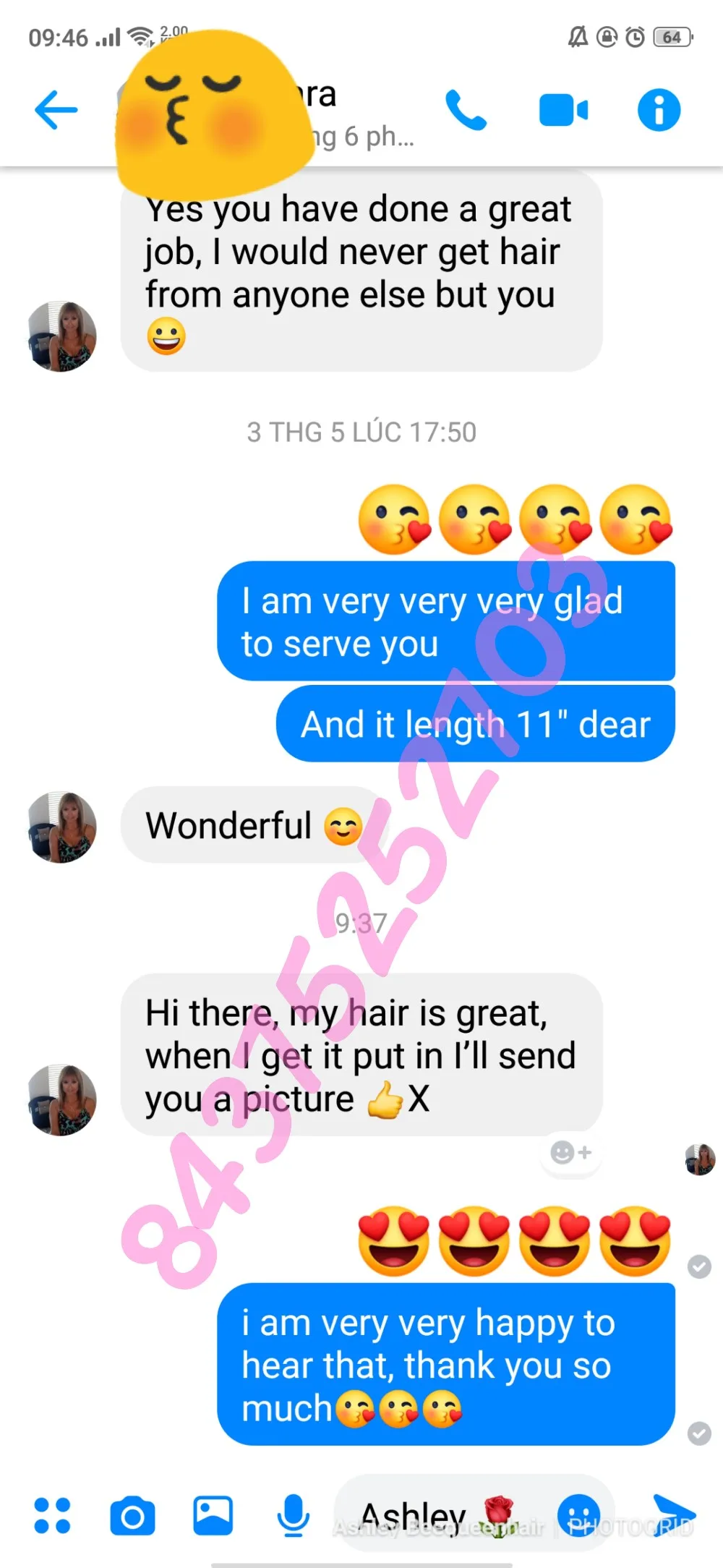Add reaction to the "Hi there" message
Image resolution: width=723 pixels, height=1568 pixels.
click(x=571, y=1152)
